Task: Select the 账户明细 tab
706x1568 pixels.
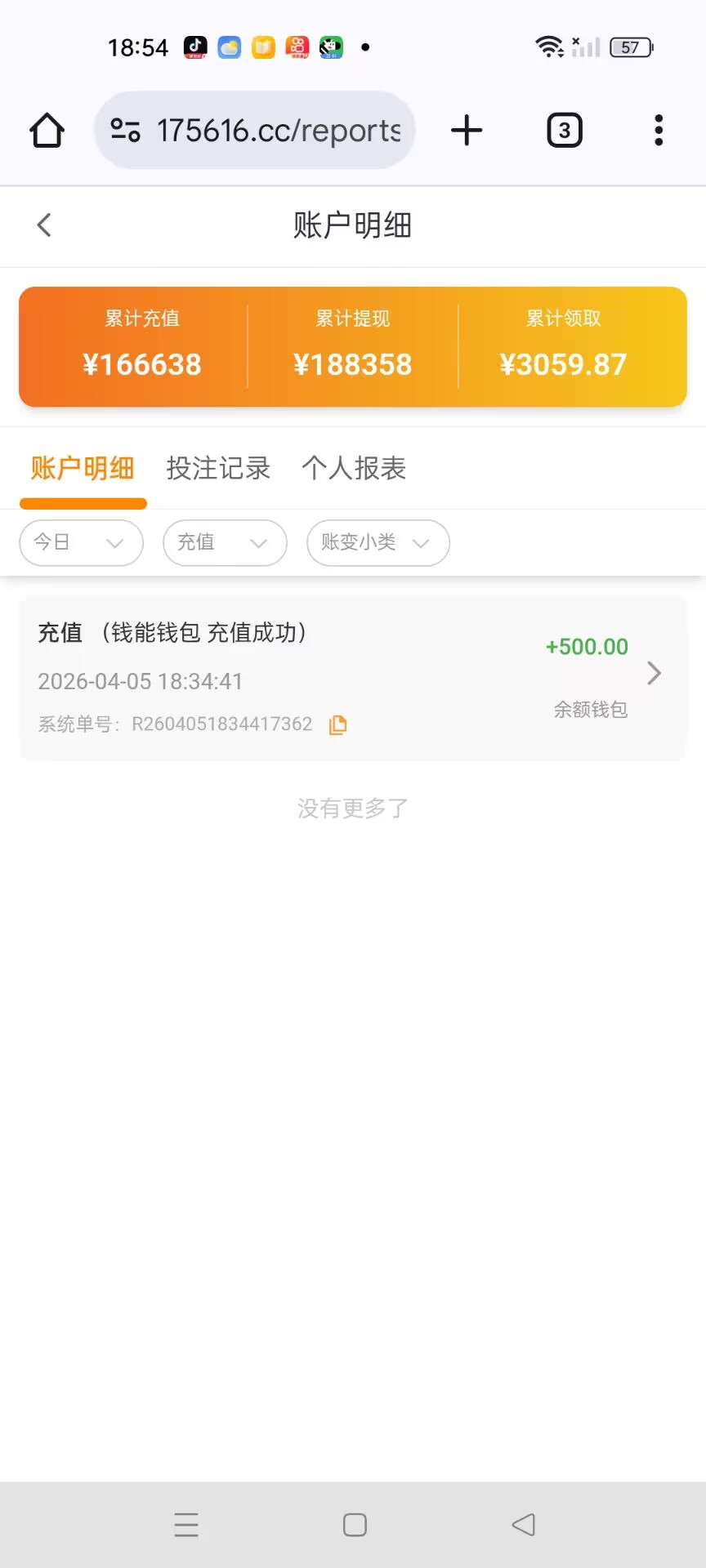Action: click(x=83, y=469)
